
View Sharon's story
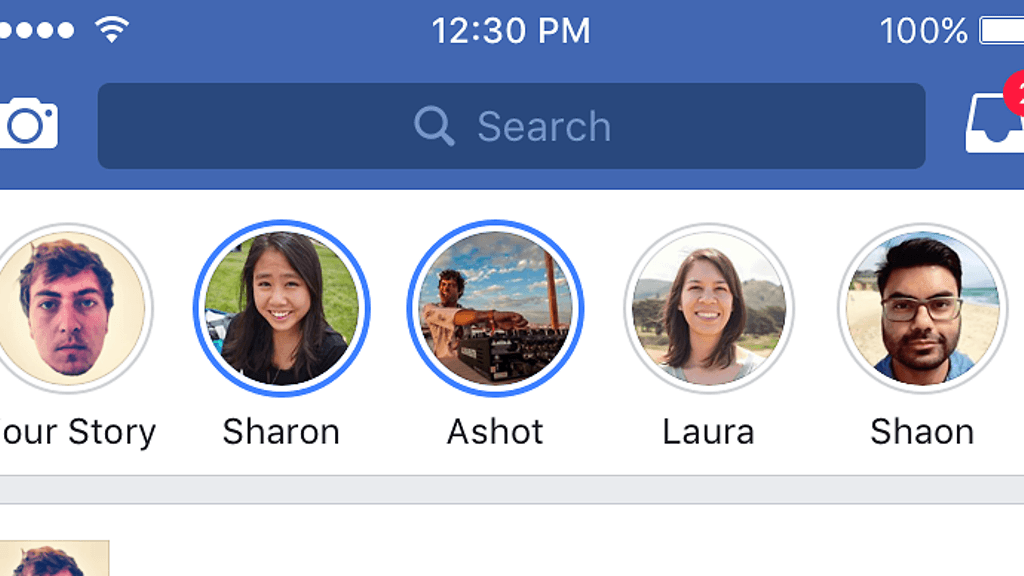pyautogui.click(x=281, y=308)
